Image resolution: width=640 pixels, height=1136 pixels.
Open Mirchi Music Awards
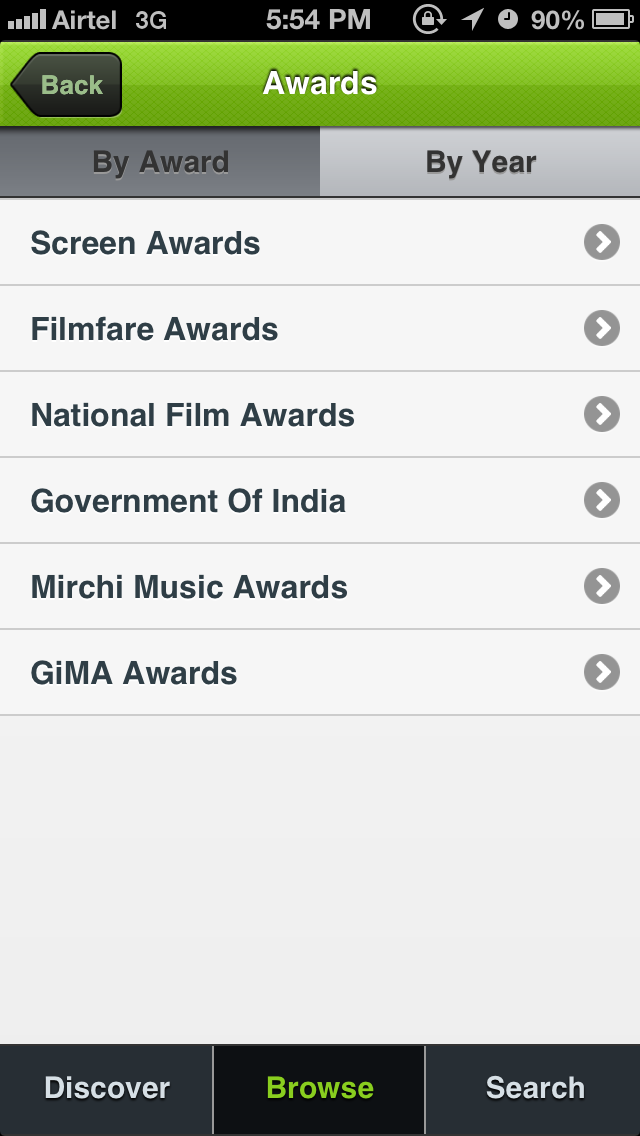320,587
